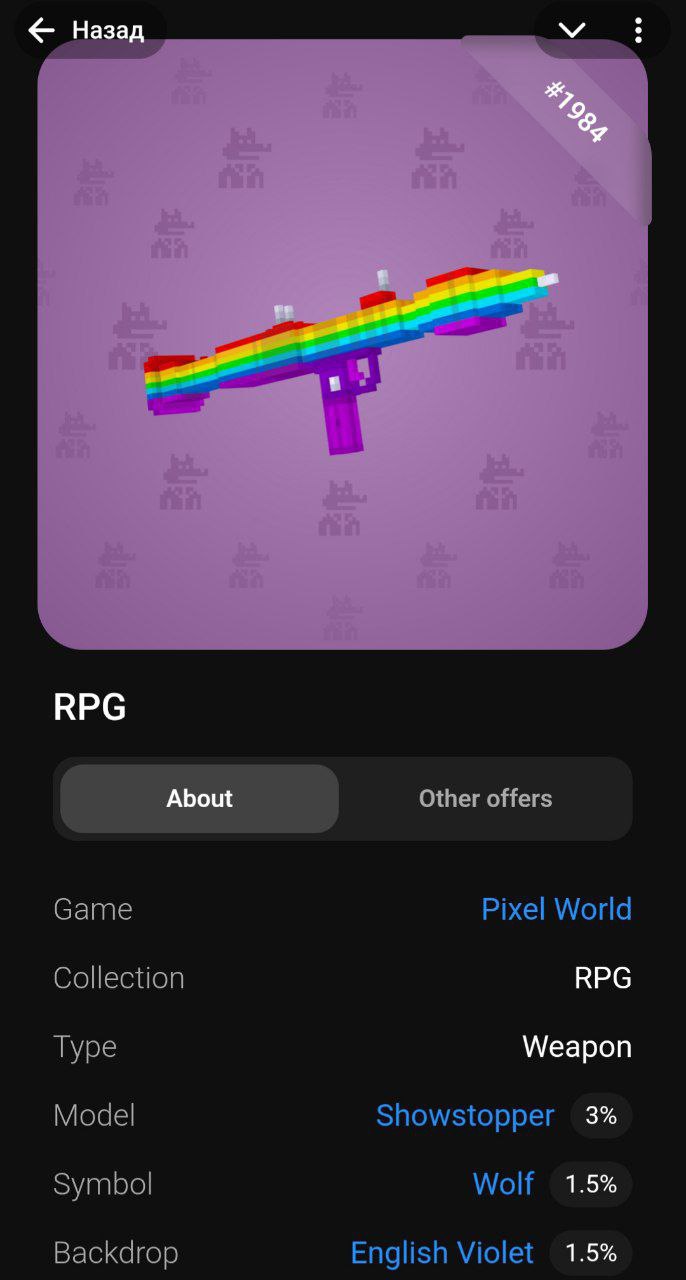Image resolution: width=686 pixels, height=1280 pixels.
Task: Open the three-dot overflow menu
Action: (638, 30)
